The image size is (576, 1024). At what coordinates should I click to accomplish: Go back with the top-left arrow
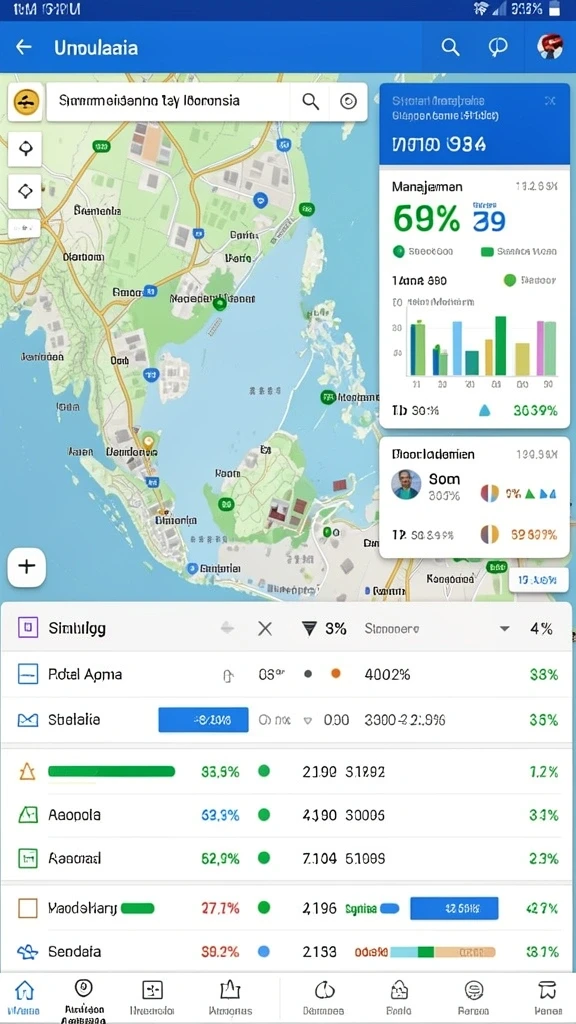click(x=24, y=47)
